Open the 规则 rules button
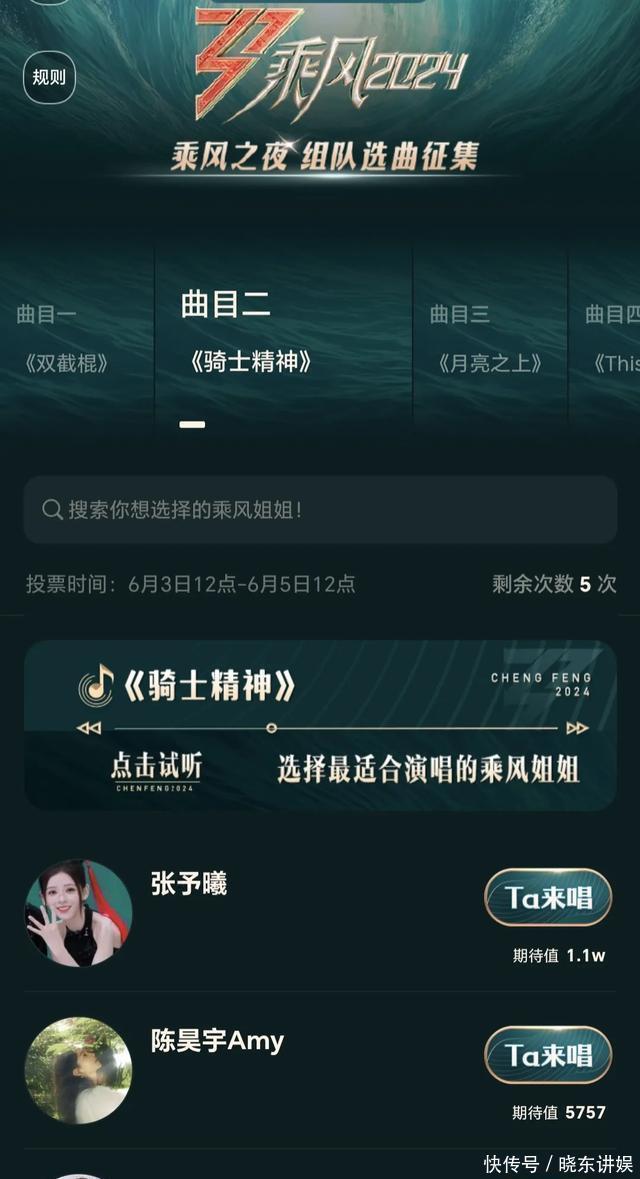The width and height of the screenshot is (640, 1179). (x=49, y=77)
